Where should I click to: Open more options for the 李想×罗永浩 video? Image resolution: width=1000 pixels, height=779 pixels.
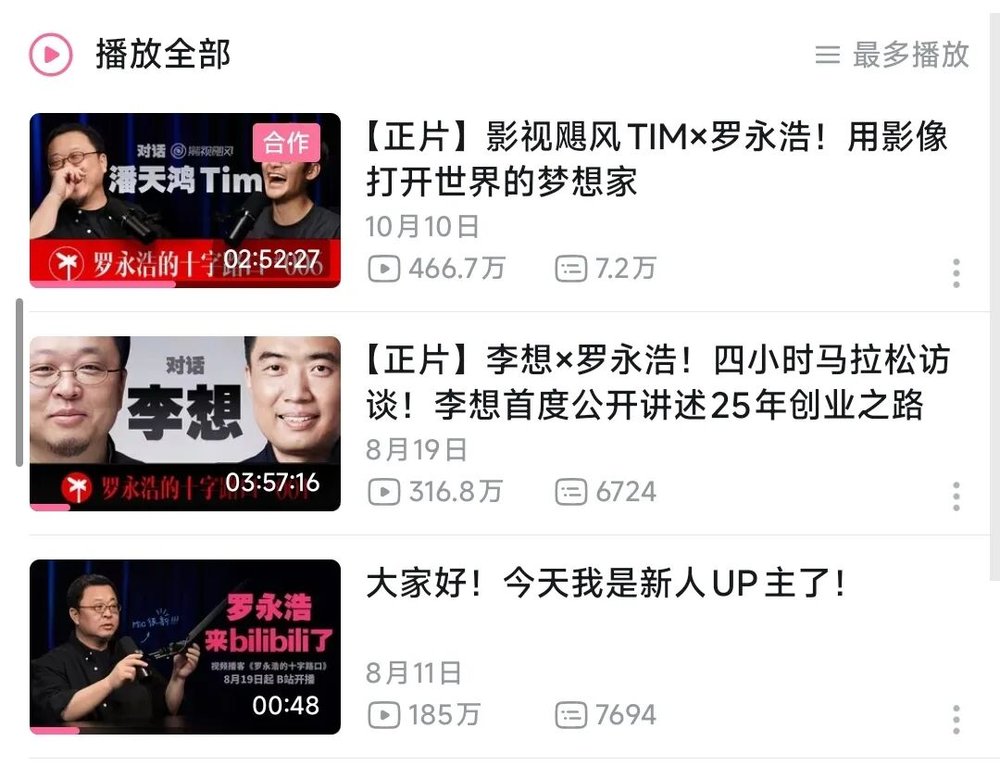point(956,496)
